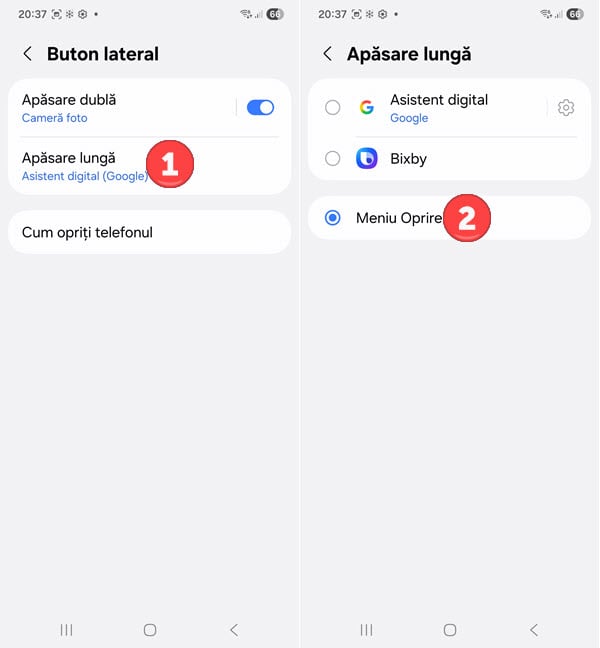Go back from the Buton lateral screen
This screenshot has height=648, width=600.
coord(28,54)
